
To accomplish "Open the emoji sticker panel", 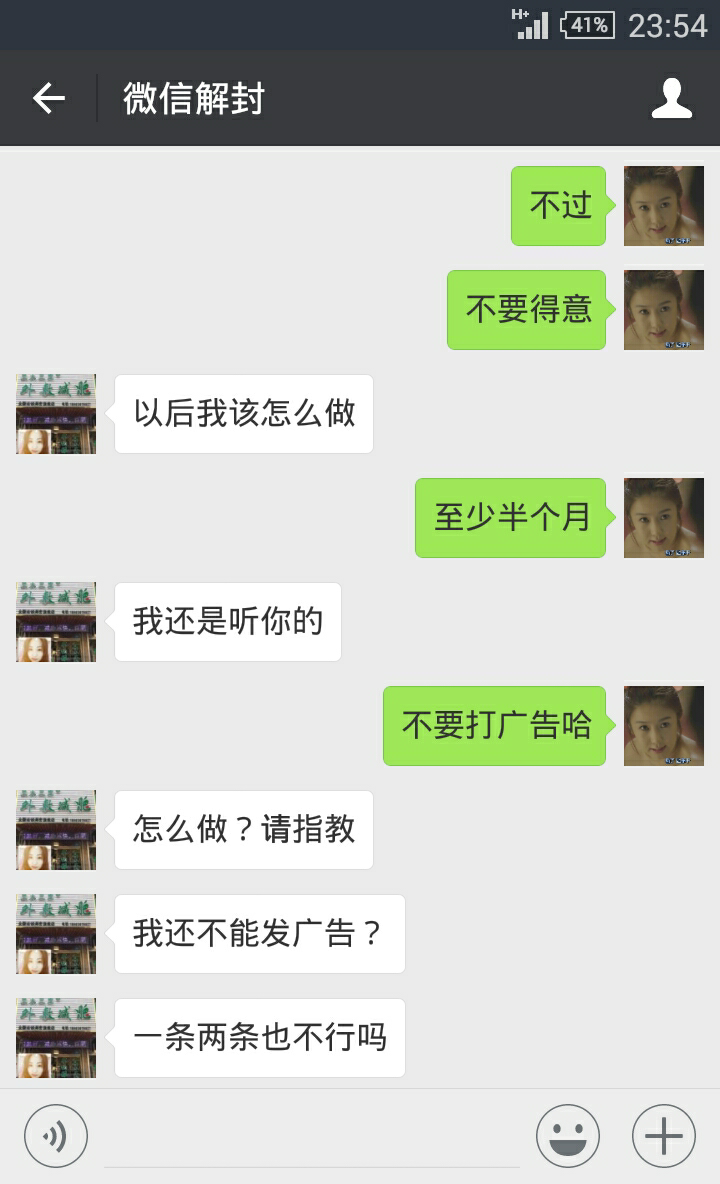I will click(568, 1136).
